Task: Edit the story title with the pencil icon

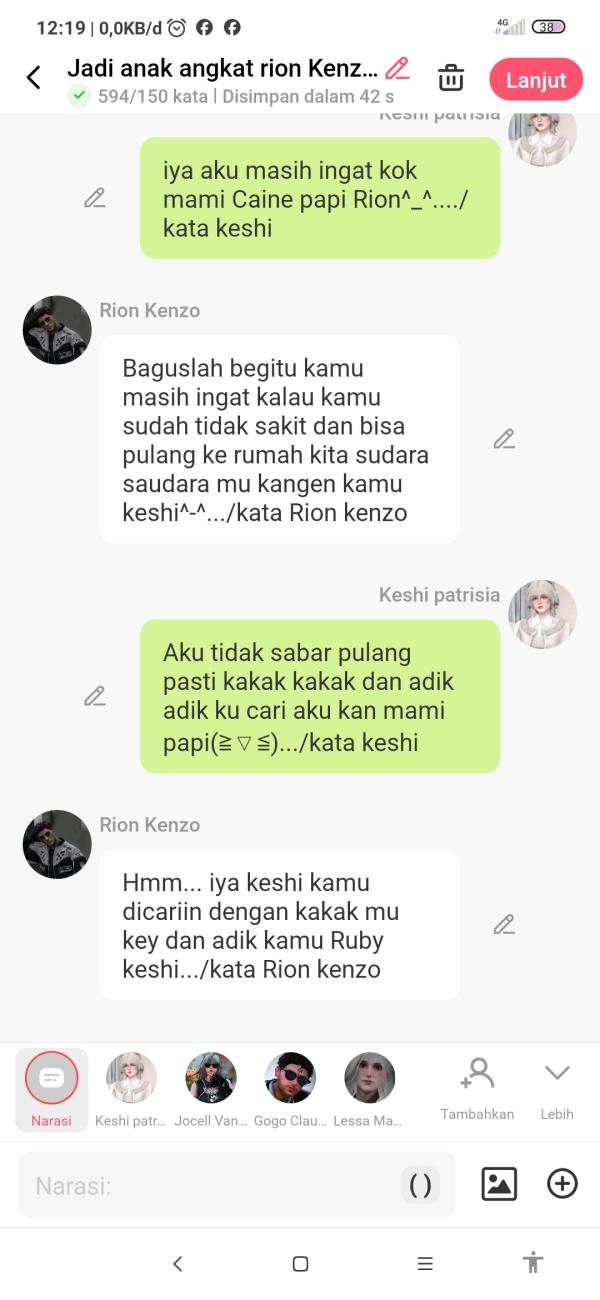Action: pyautogui.click(x=398, y=69)
